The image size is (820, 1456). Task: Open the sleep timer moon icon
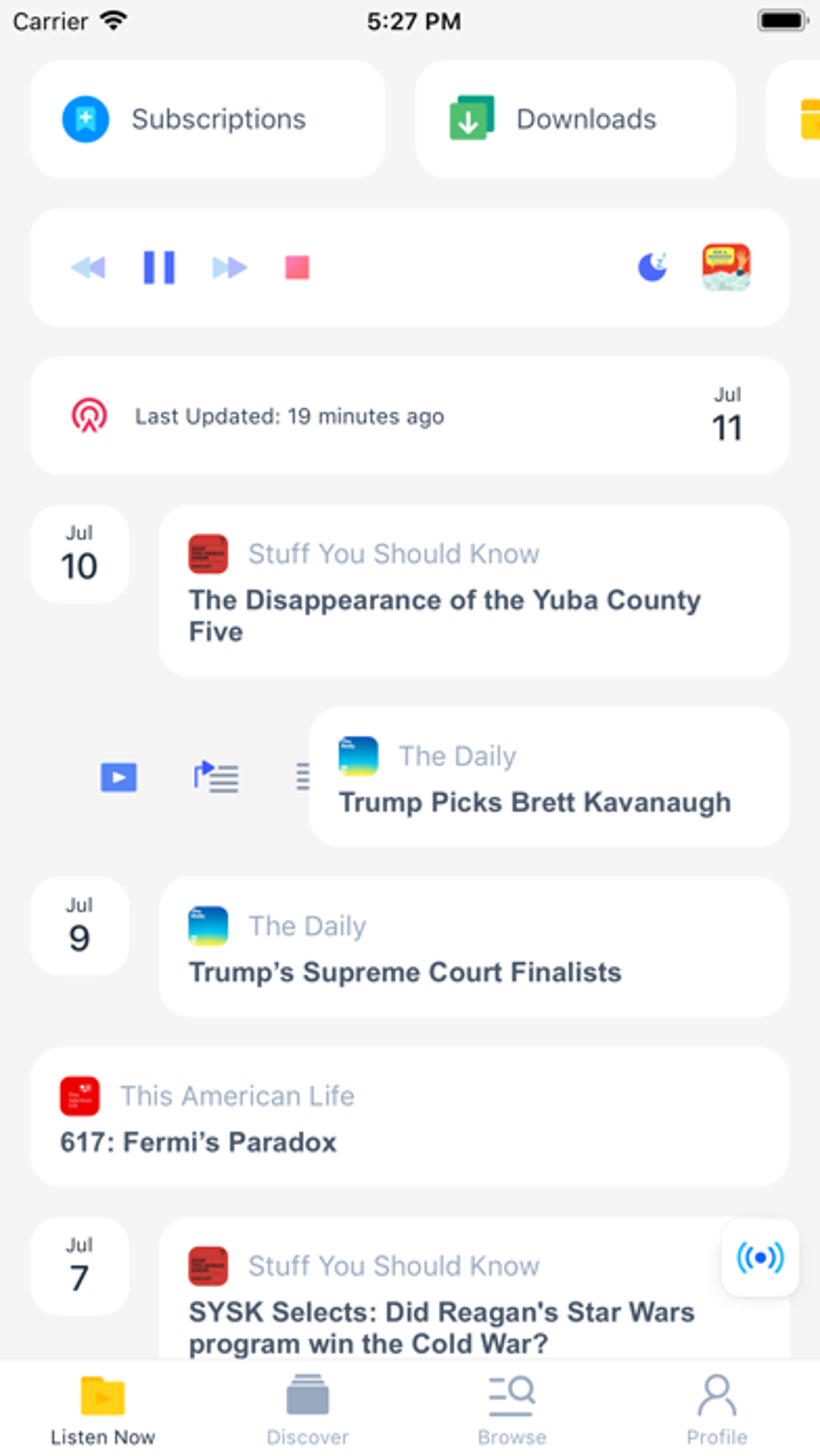[652, 266]
